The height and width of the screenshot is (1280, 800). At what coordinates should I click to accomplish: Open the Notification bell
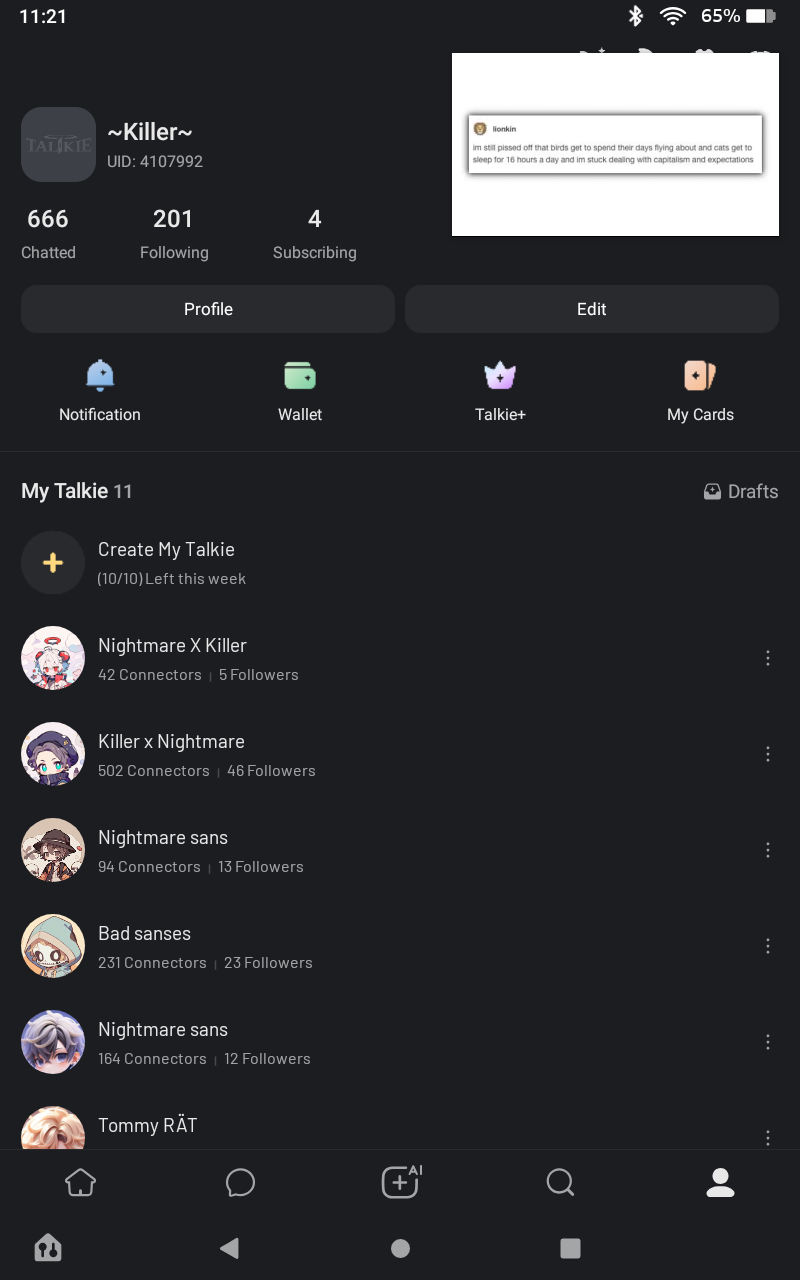(x=100, y=390)
